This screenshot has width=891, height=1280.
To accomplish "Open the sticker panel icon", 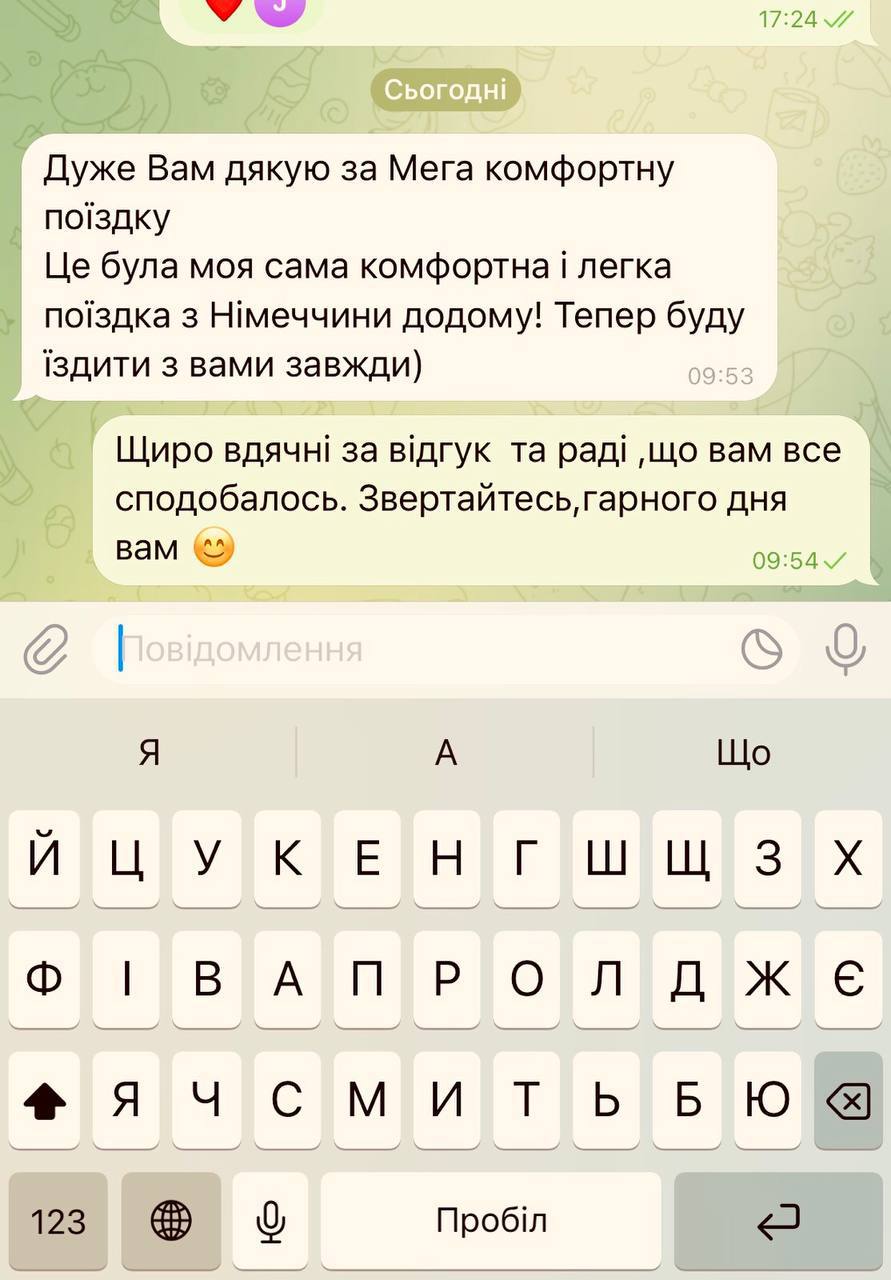I will coord(761,651).
